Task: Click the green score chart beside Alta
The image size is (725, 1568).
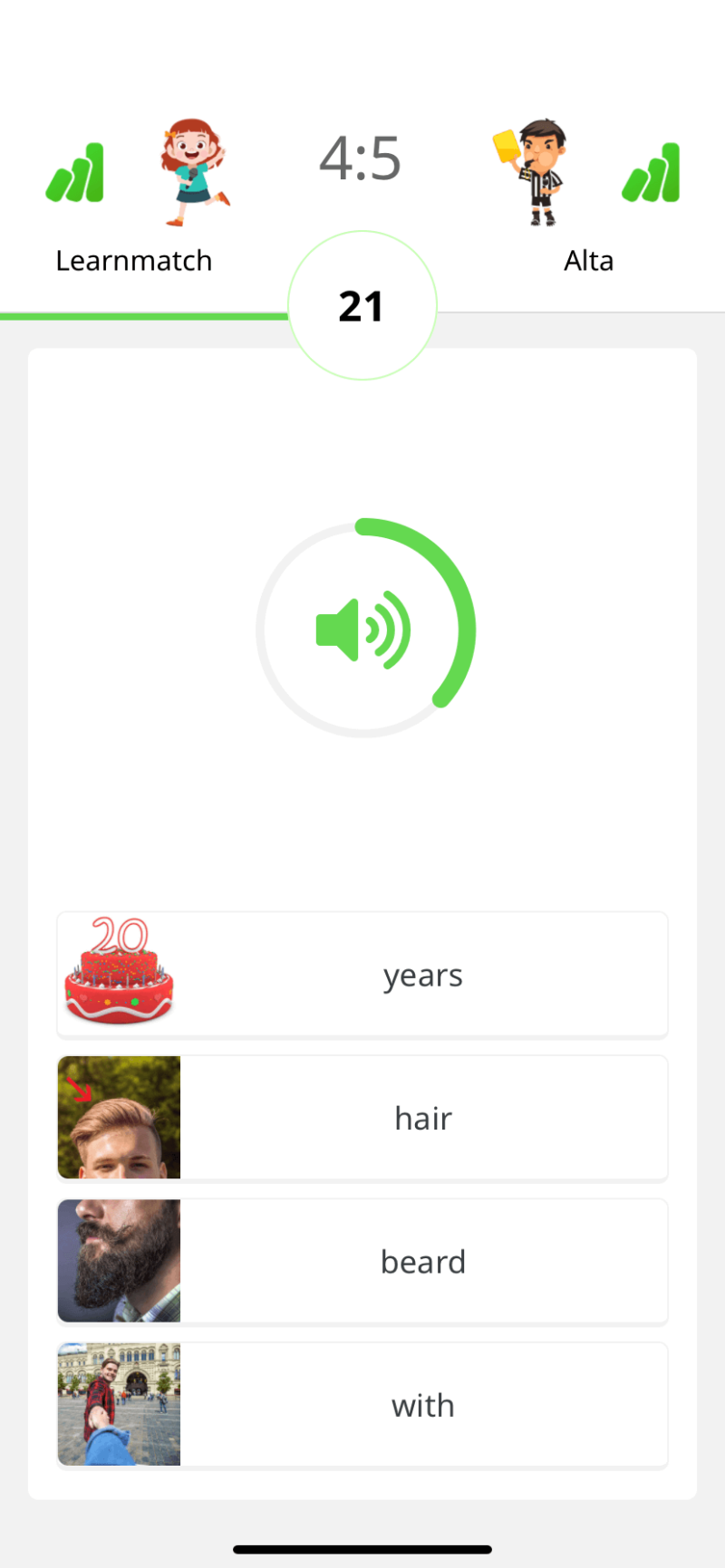Action: (651, 172)
